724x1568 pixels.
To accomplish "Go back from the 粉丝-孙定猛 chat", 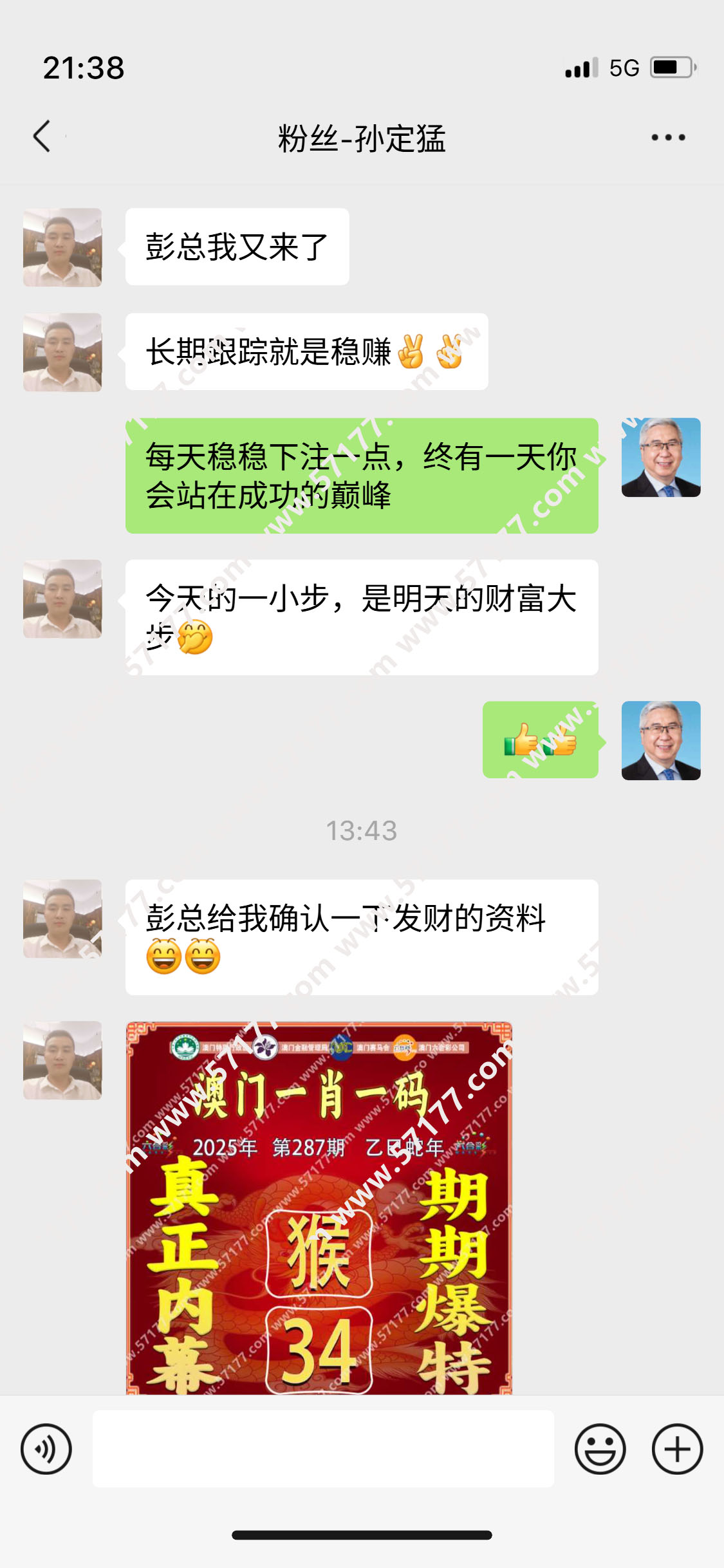I will coord(42,136).
